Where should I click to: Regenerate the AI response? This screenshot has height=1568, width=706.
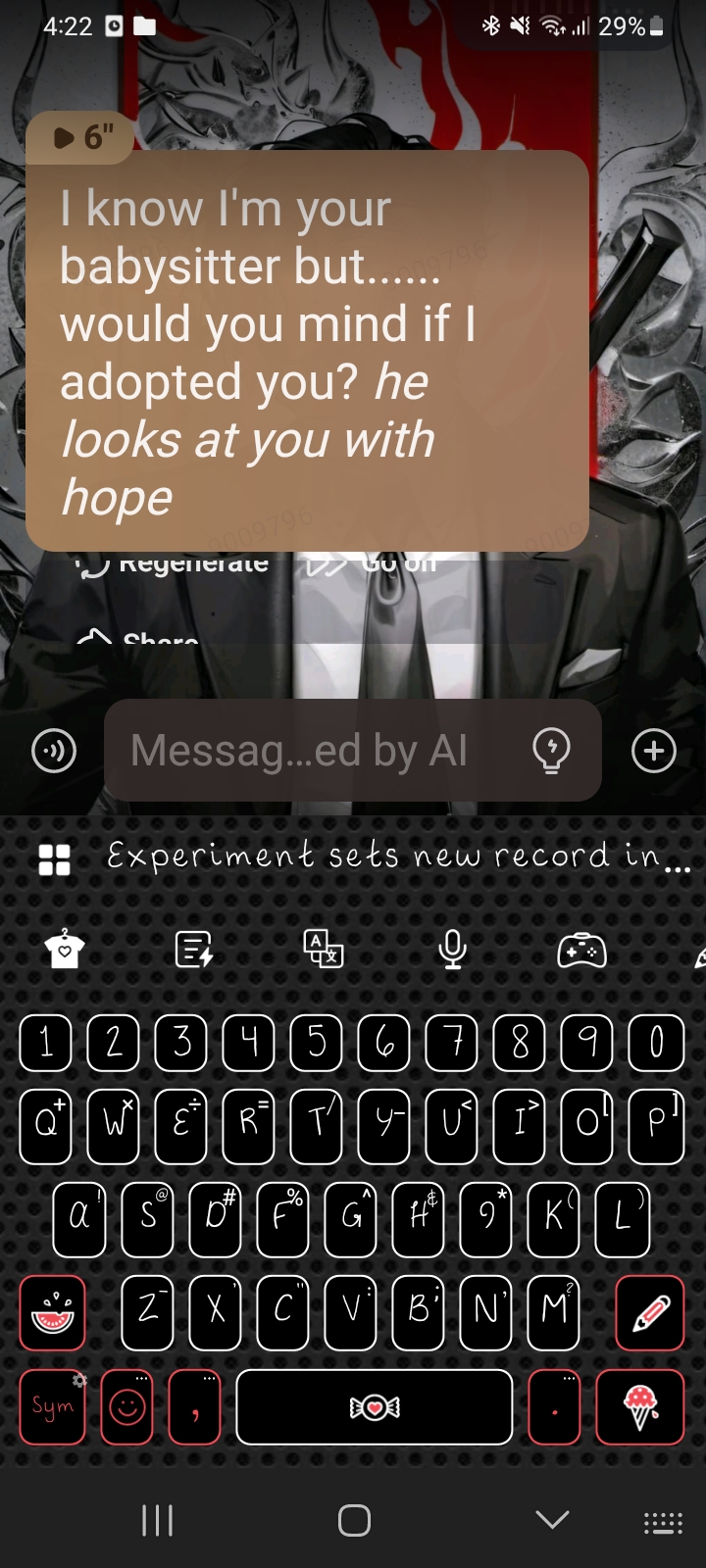coord(176,565)
